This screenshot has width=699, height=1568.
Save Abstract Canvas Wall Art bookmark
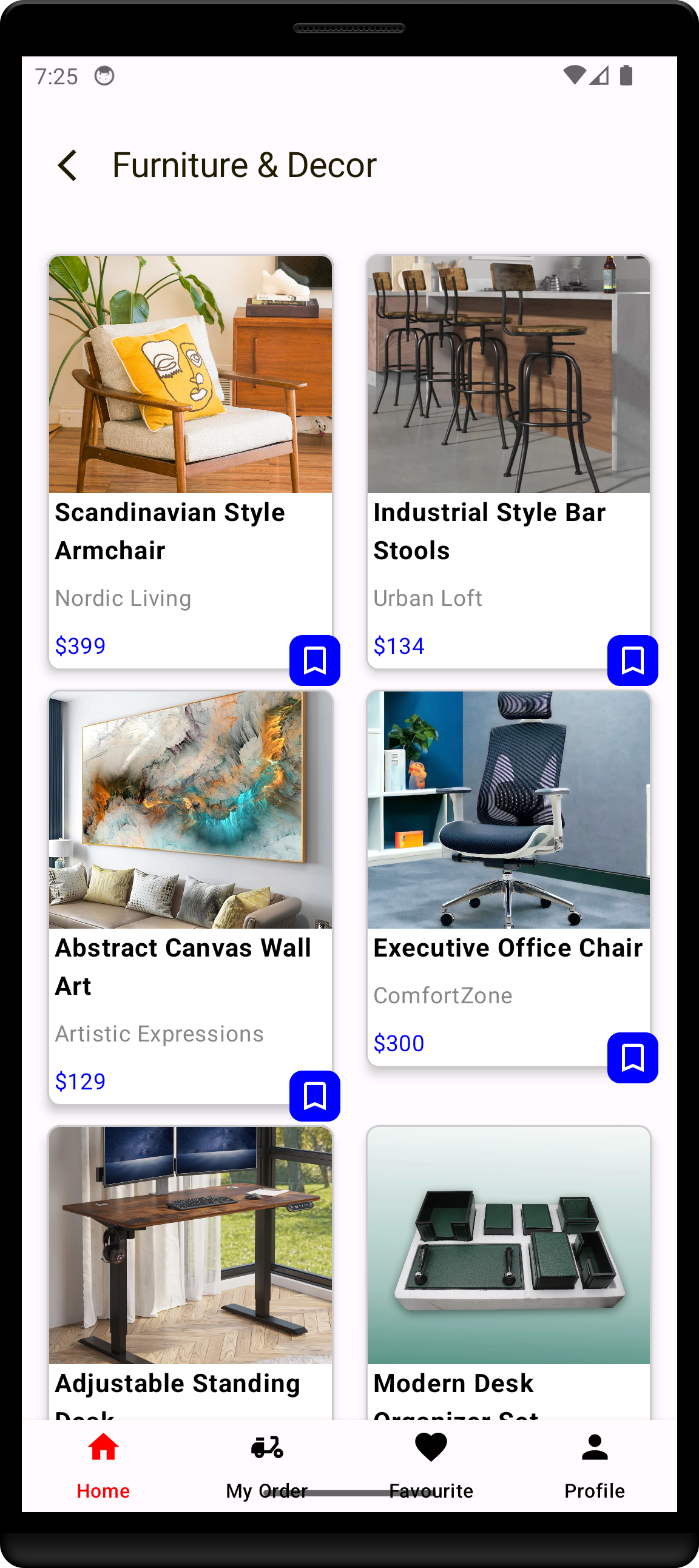(x=314, y=1095)
